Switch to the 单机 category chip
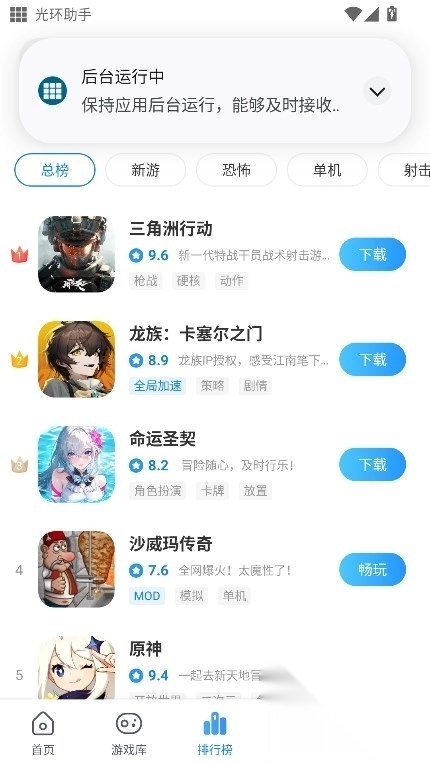Image resolution: width=430 pixels, height=764 pixels. pos(327,170)
